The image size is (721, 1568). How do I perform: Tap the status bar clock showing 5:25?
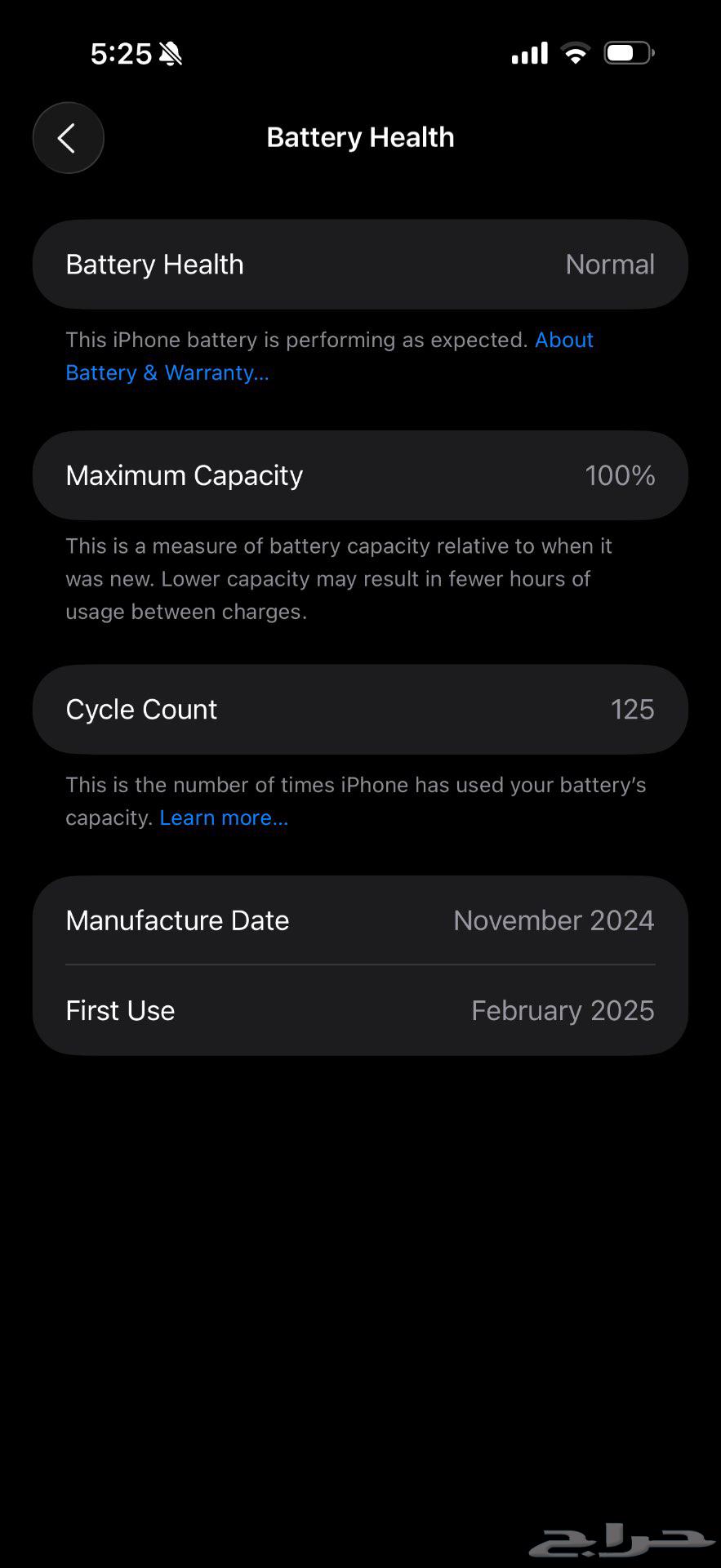(121, 53)
